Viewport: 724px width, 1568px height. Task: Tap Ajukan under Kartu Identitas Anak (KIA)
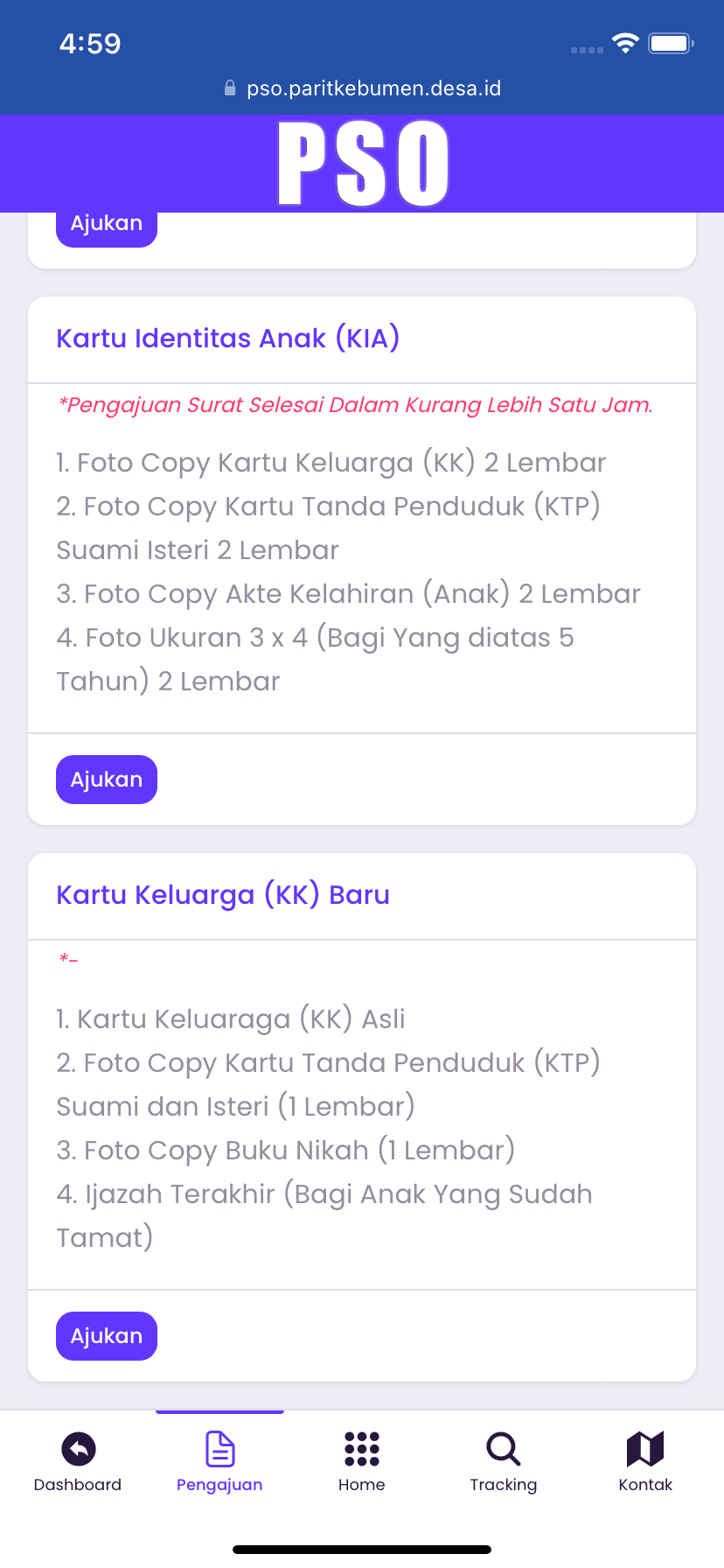(x=107, y=779)
